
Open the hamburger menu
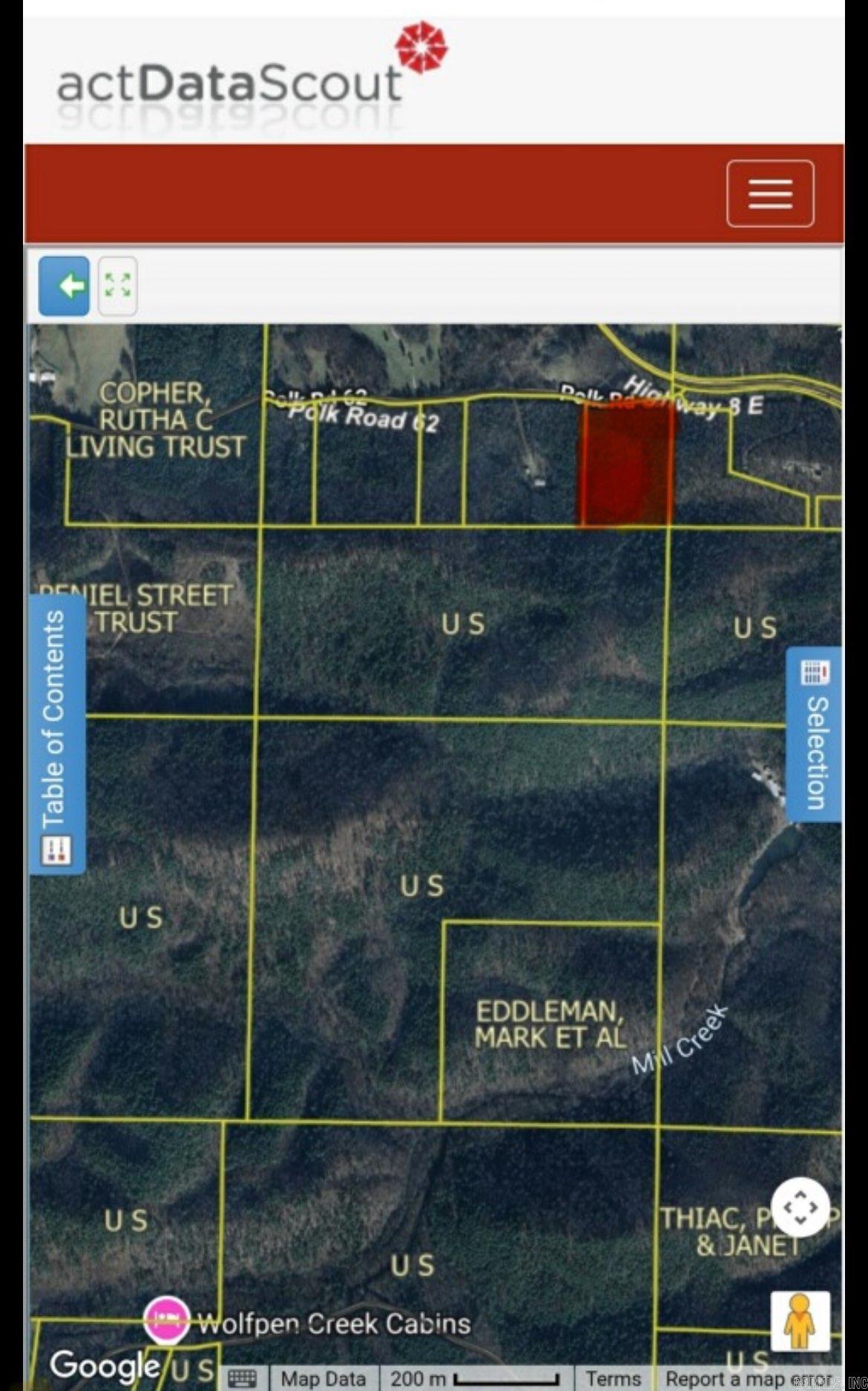[770, 194]
